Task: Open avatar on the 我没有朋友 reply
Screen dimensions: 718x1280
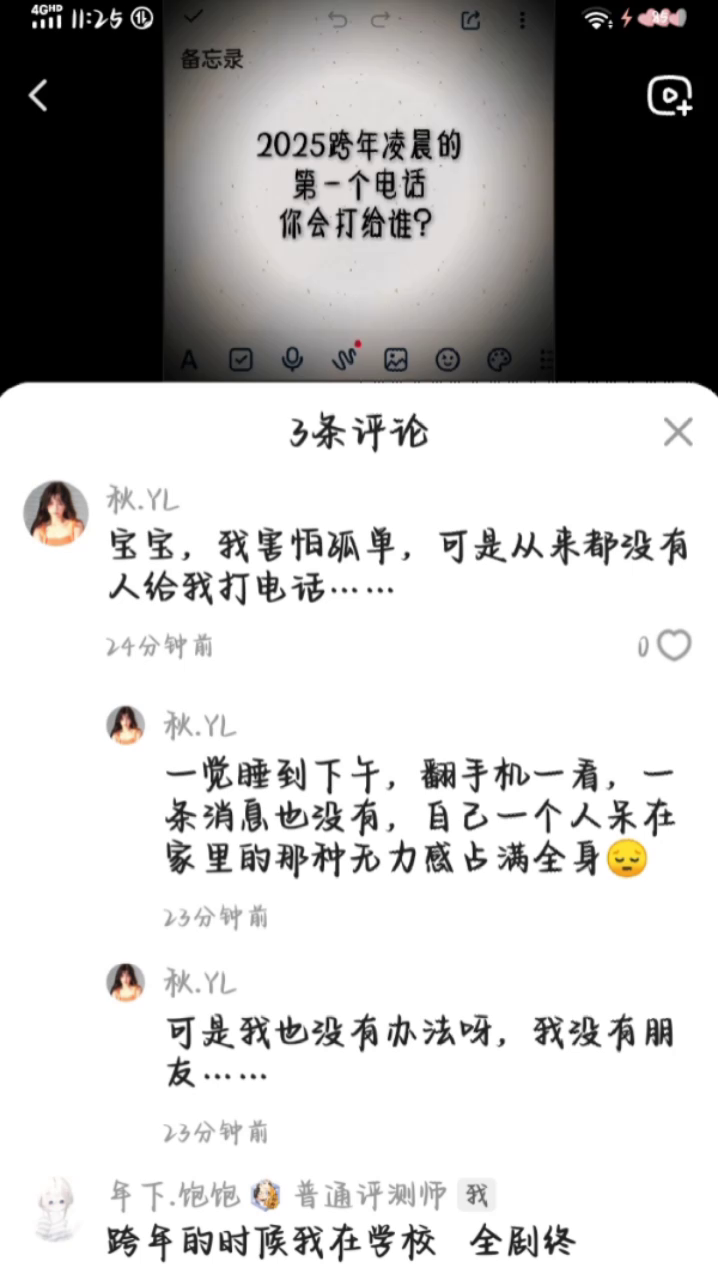Action: [x=126, y=982]
